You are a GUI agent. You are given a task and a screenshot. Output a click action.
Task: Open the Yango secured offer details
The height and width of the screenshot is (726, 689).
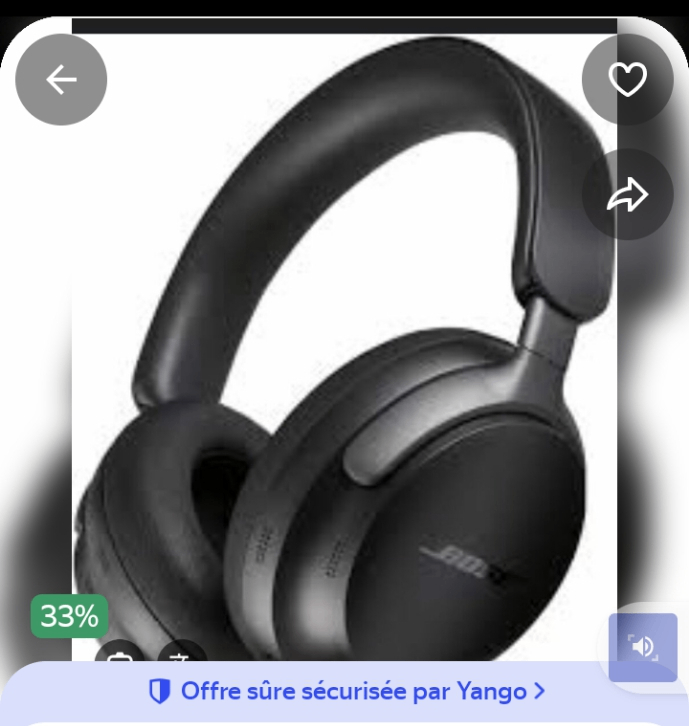pos(346,691)
